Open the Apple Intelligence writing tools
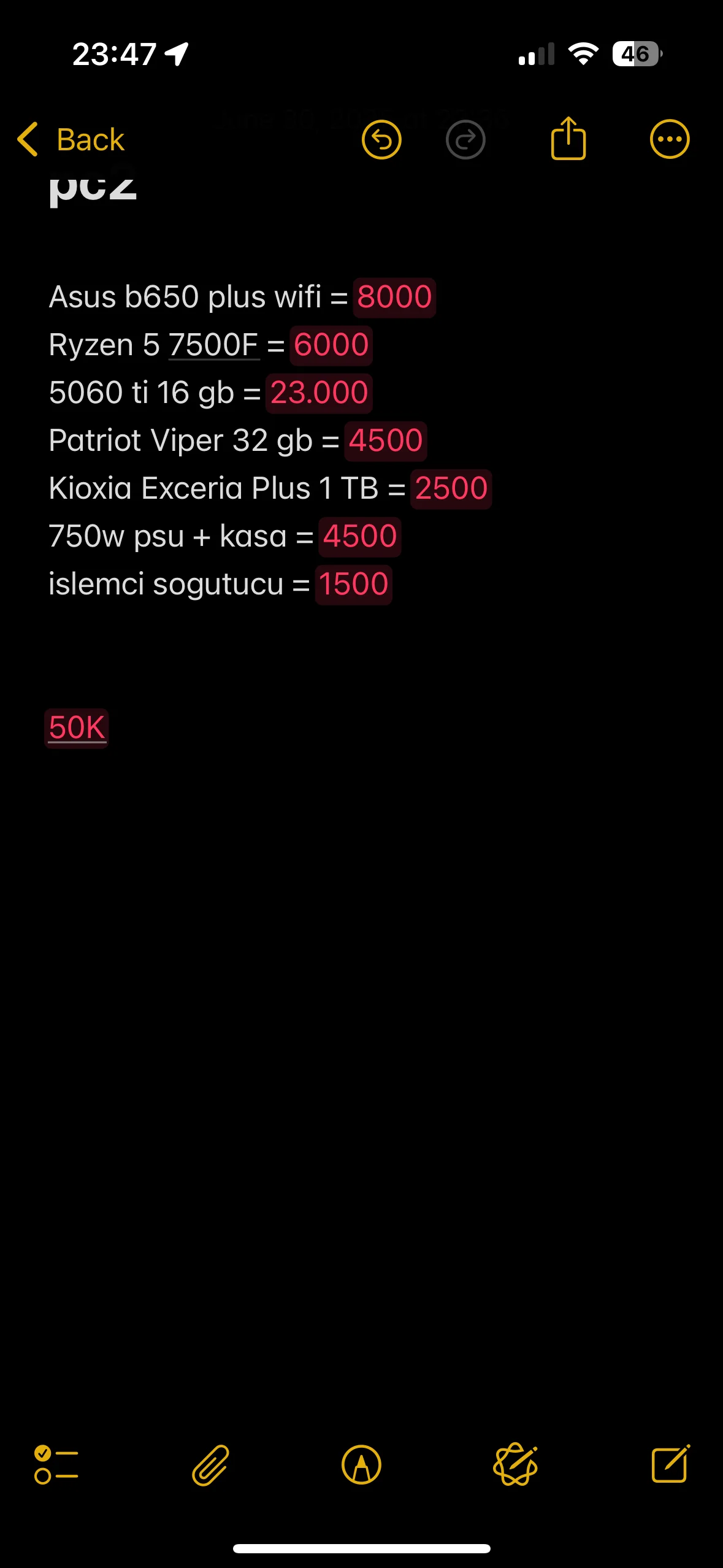Viewport: 723px width, 1568px height. [x=515, y=1465]
